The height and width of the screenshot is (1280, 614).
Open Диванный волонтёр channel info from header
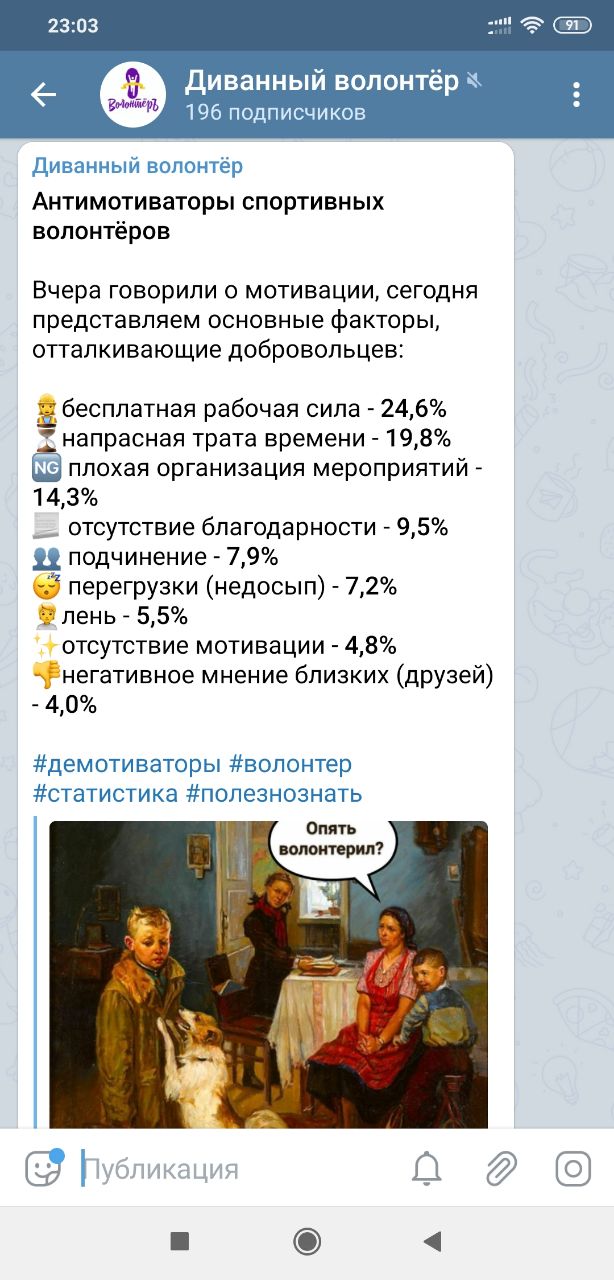coord(320,95)
